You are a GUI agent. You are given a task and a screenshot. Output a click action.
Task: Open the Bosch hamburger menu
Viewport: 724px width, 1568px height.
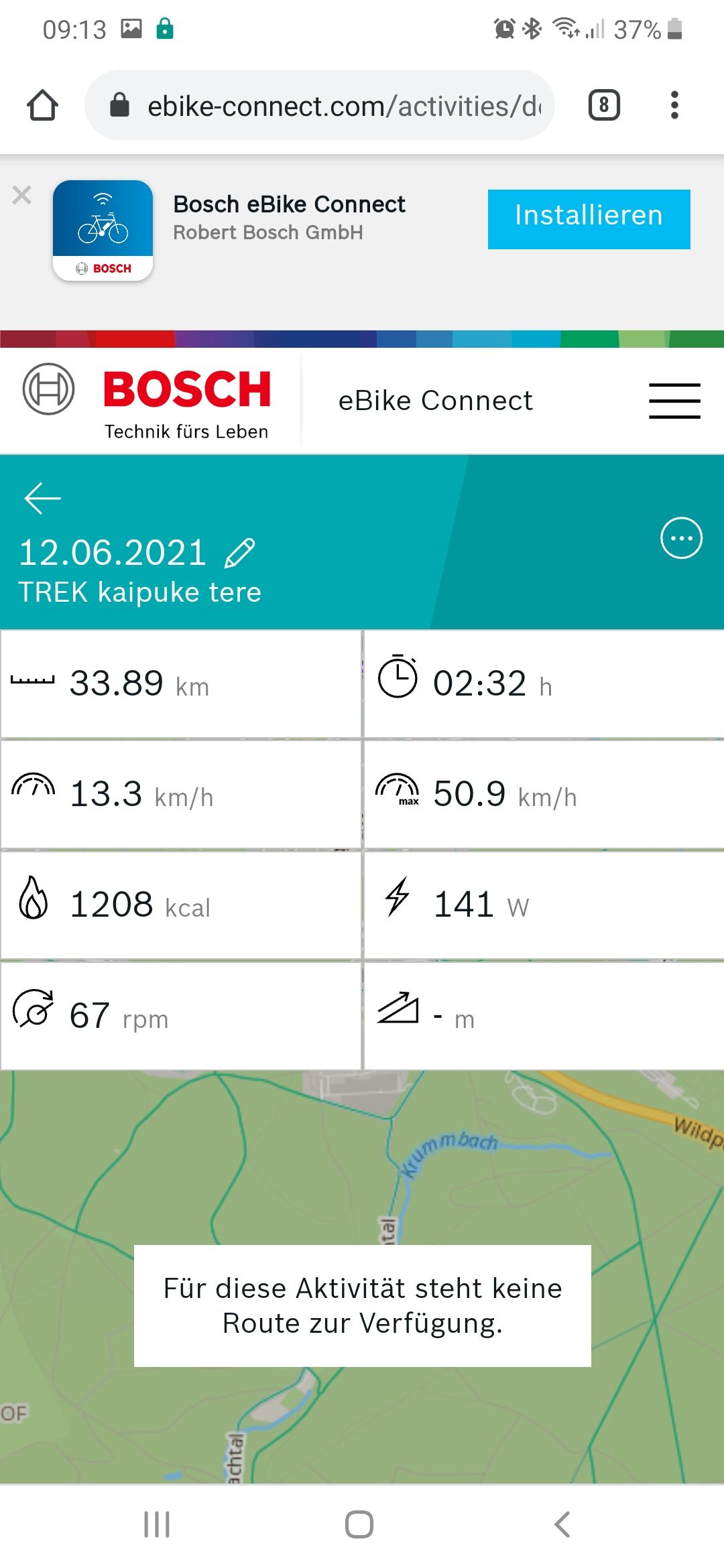point(674,401)
